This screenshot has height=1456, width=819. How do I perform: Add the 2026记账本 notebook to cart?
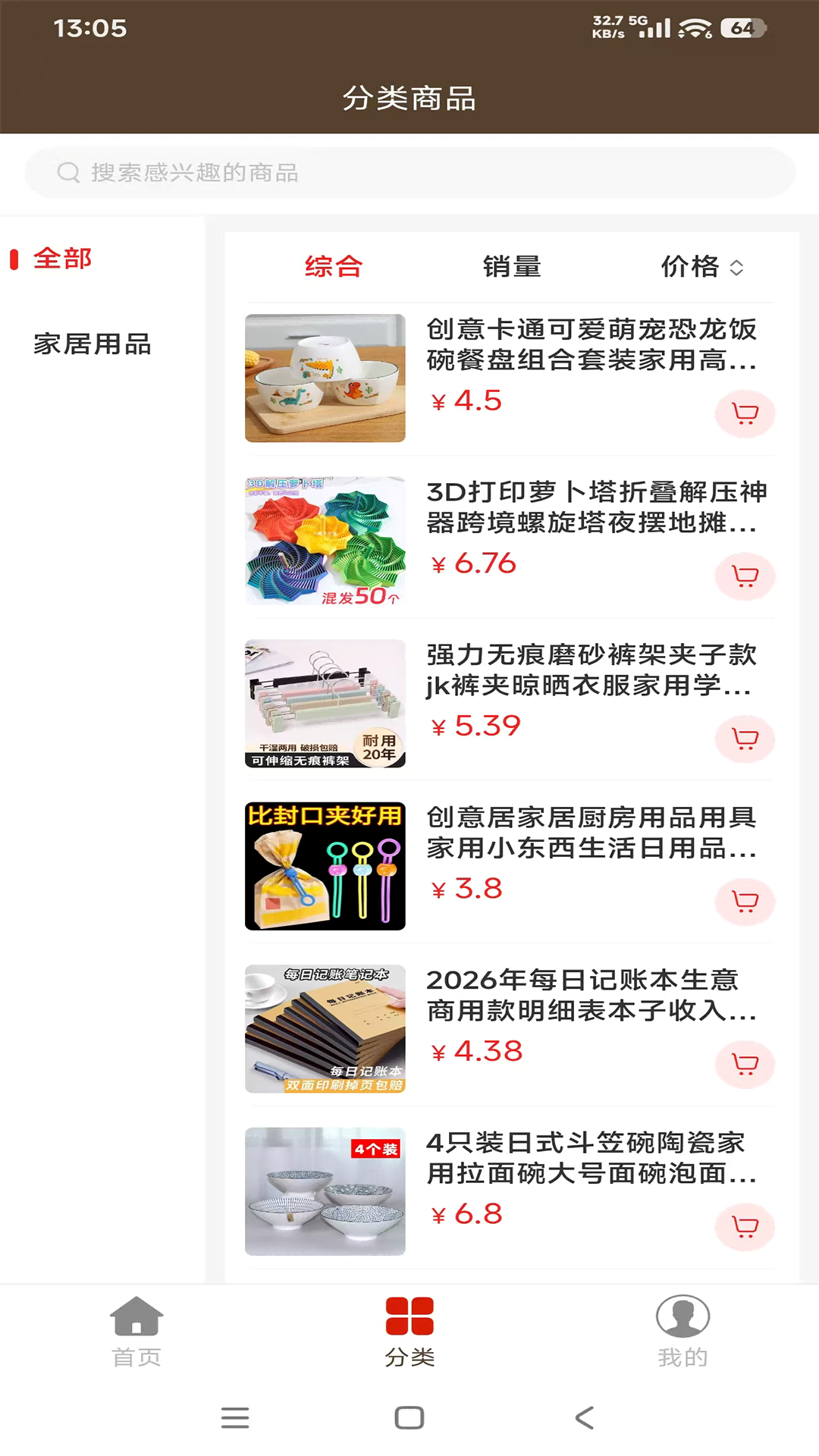pos(744,1065)
